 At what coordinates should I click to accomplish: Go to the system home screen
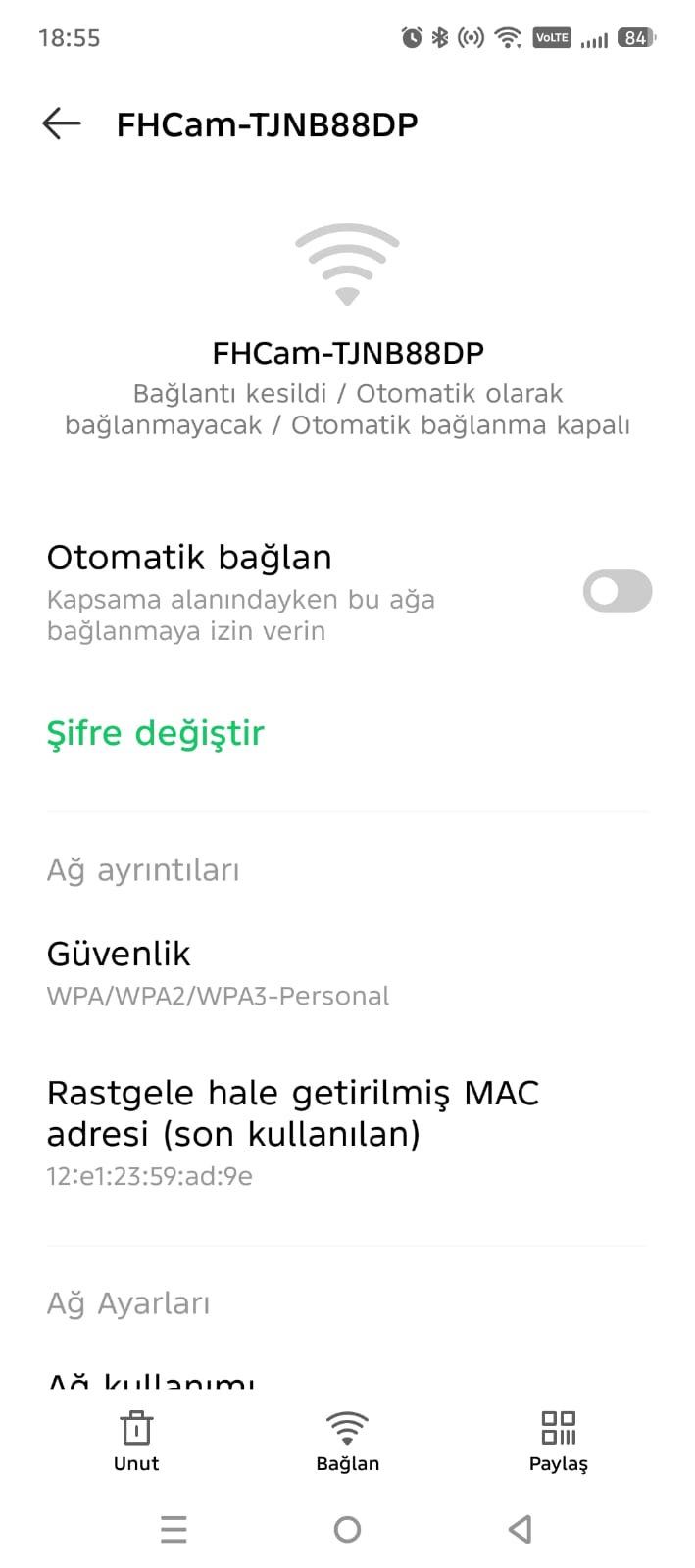[x=347, y=1529]
